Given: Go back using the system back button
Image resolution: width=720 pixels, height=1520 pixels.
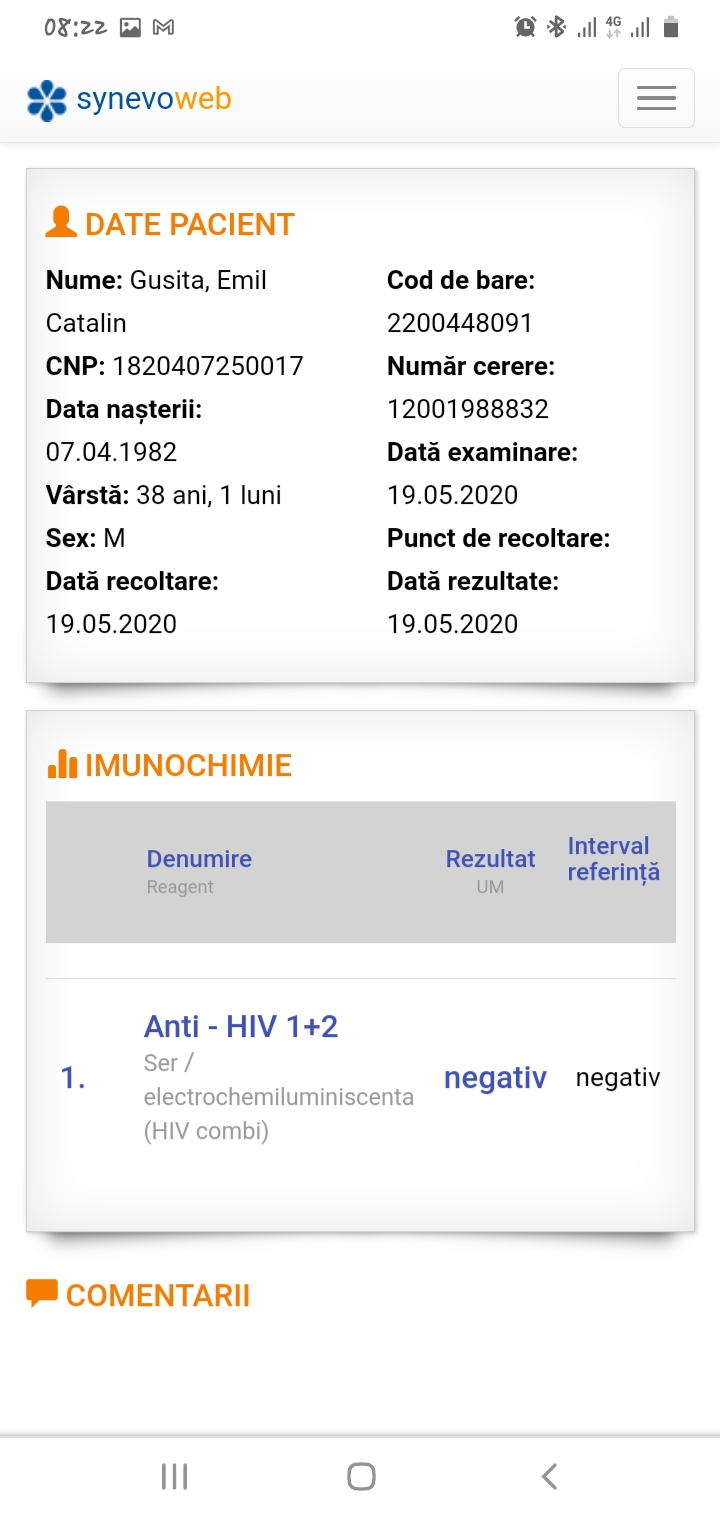Looking at the screenshot, I should tap(548, 1476).
